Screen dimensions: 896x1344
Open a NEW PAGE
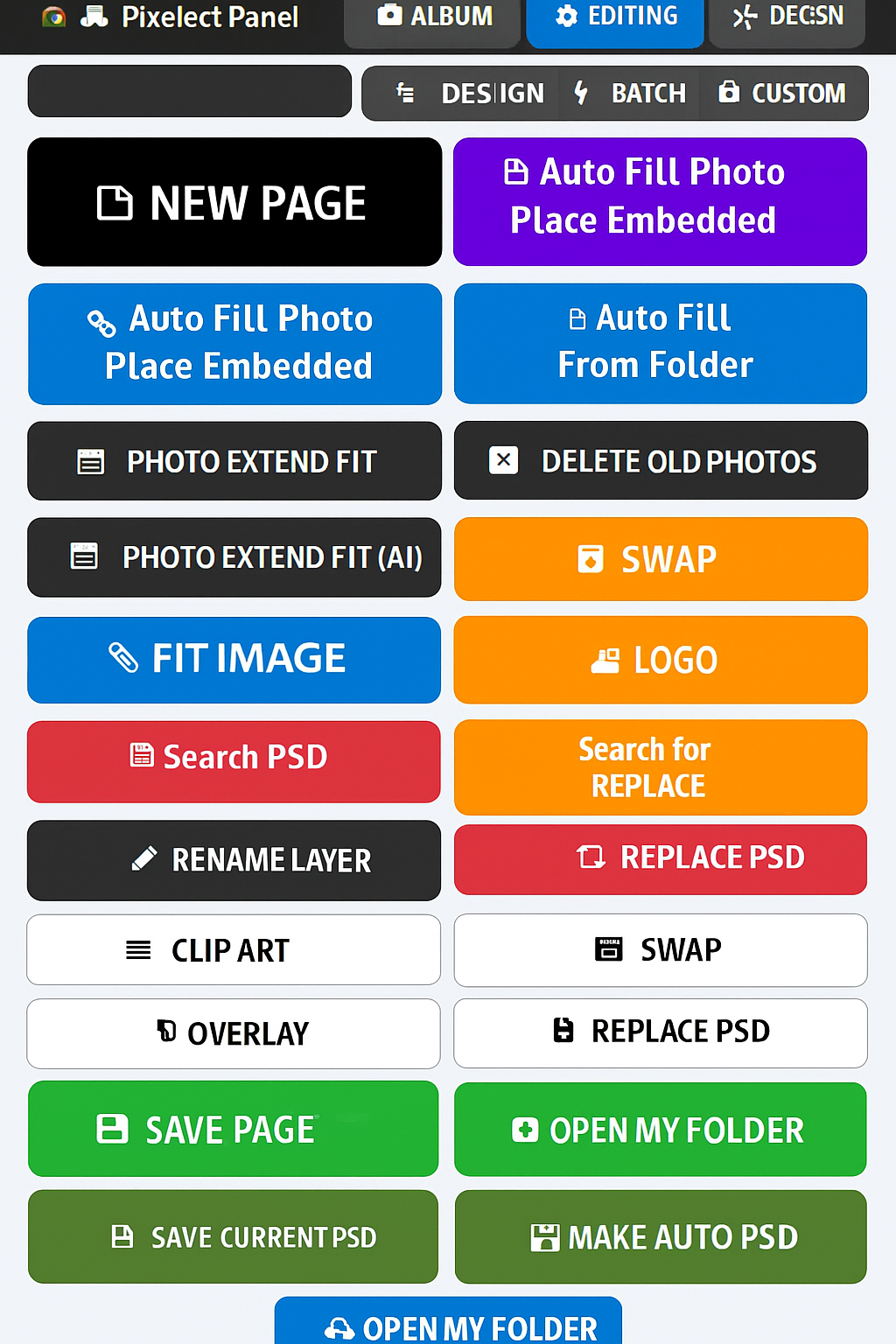click(234, 202)
